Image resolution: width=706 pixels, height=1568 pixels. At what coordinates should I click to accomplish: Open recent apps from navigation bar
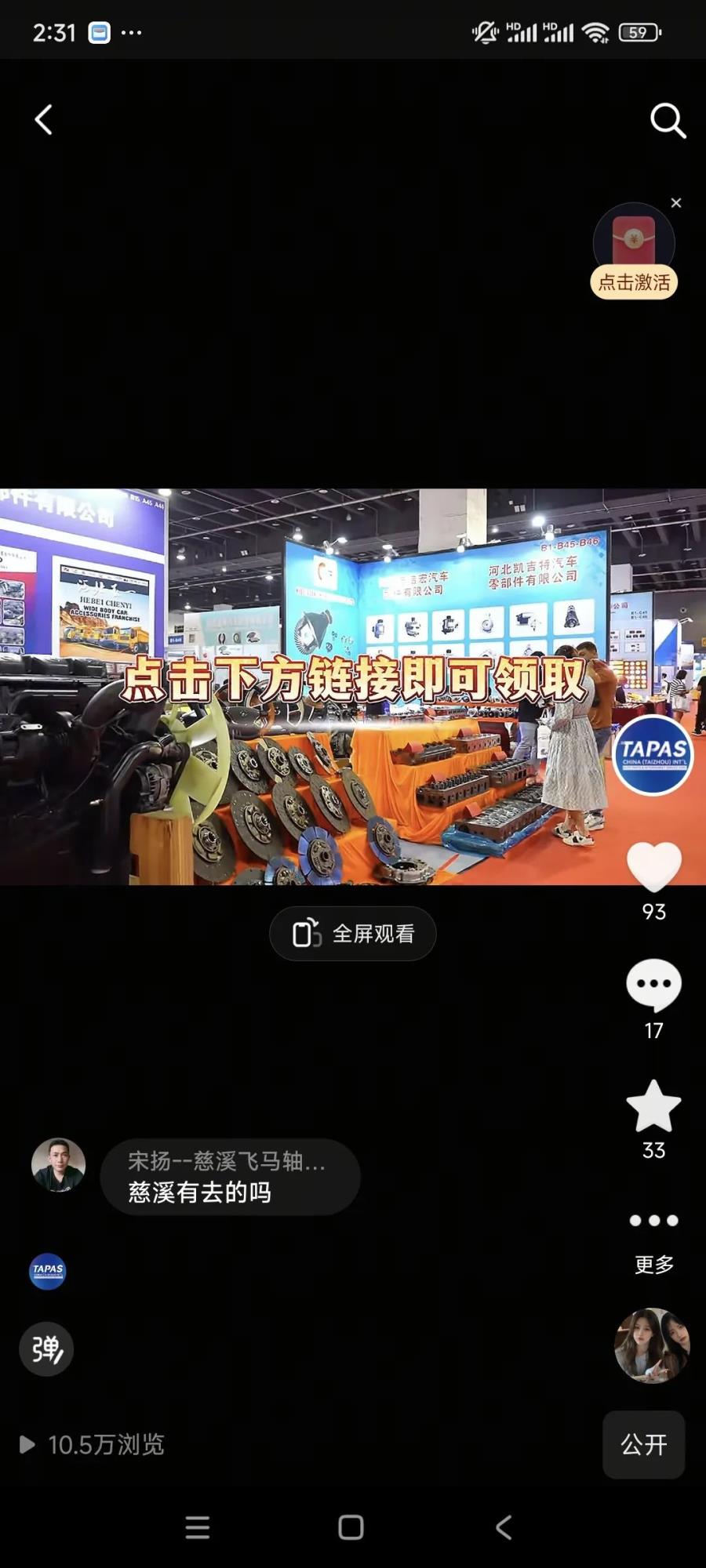(x=197, y=1527)
